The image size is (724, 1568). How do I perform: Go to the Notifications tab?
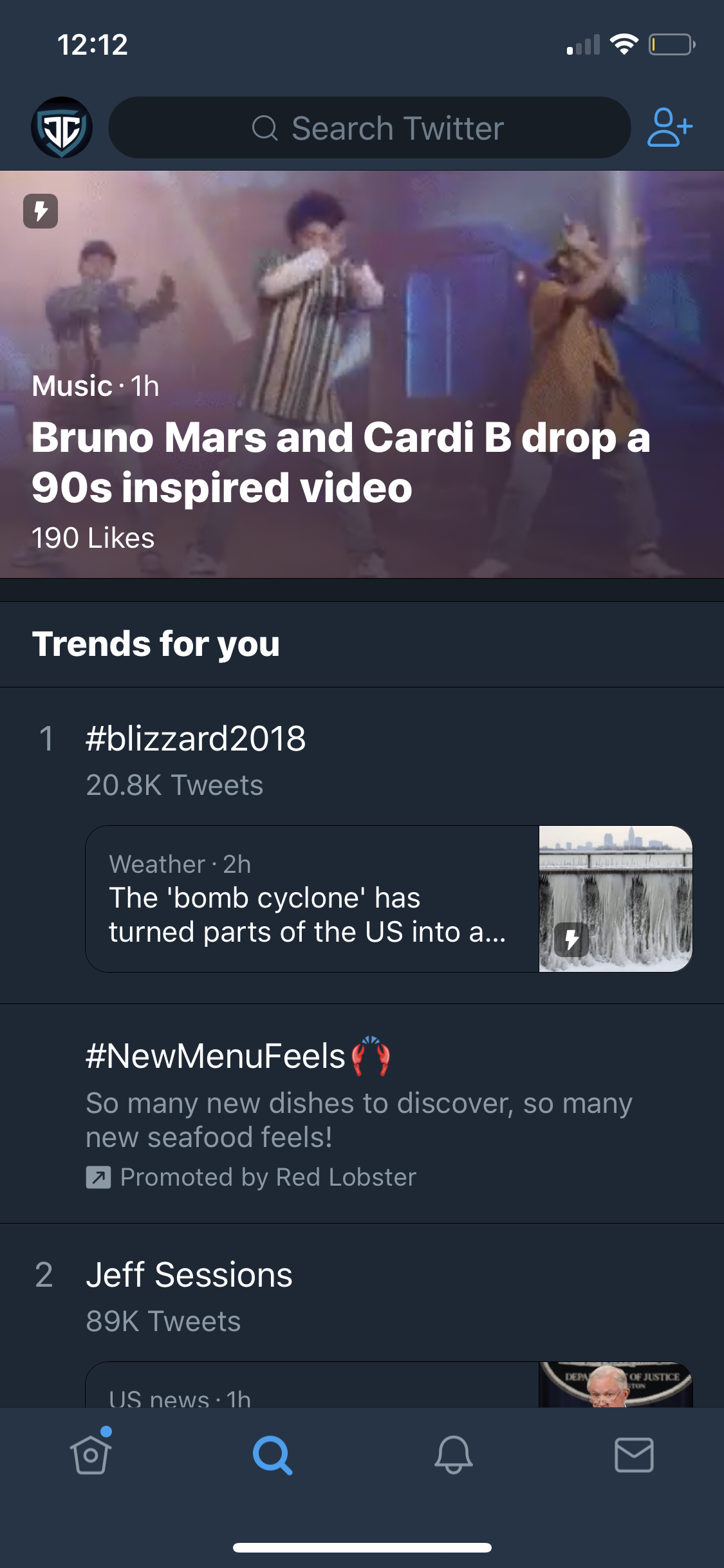coord(453,1455)
